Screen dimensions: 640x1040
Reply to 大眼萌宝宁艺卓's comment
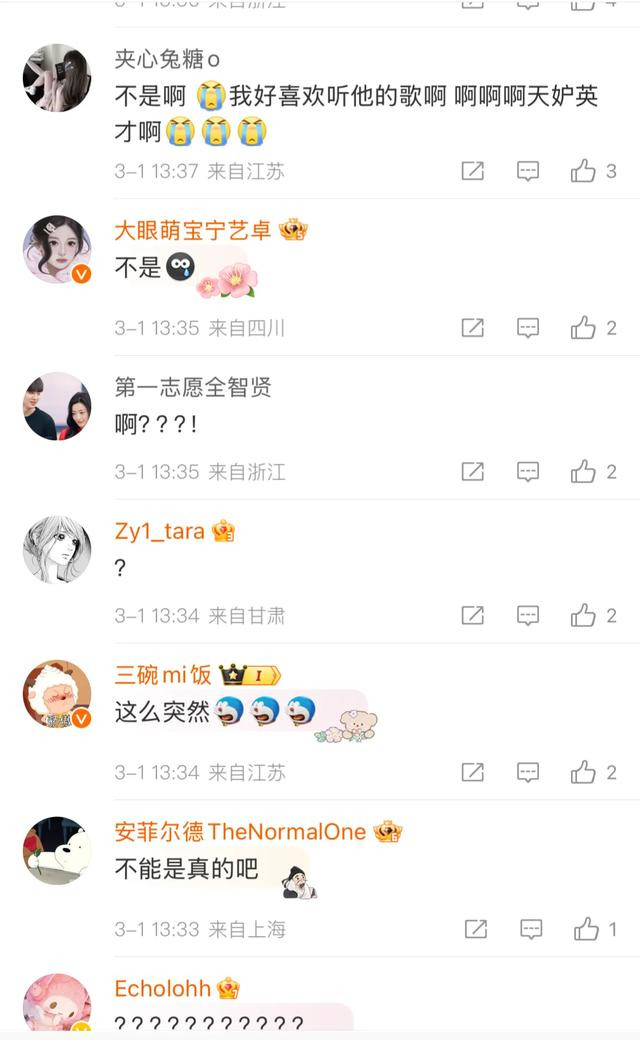(528, 327)
